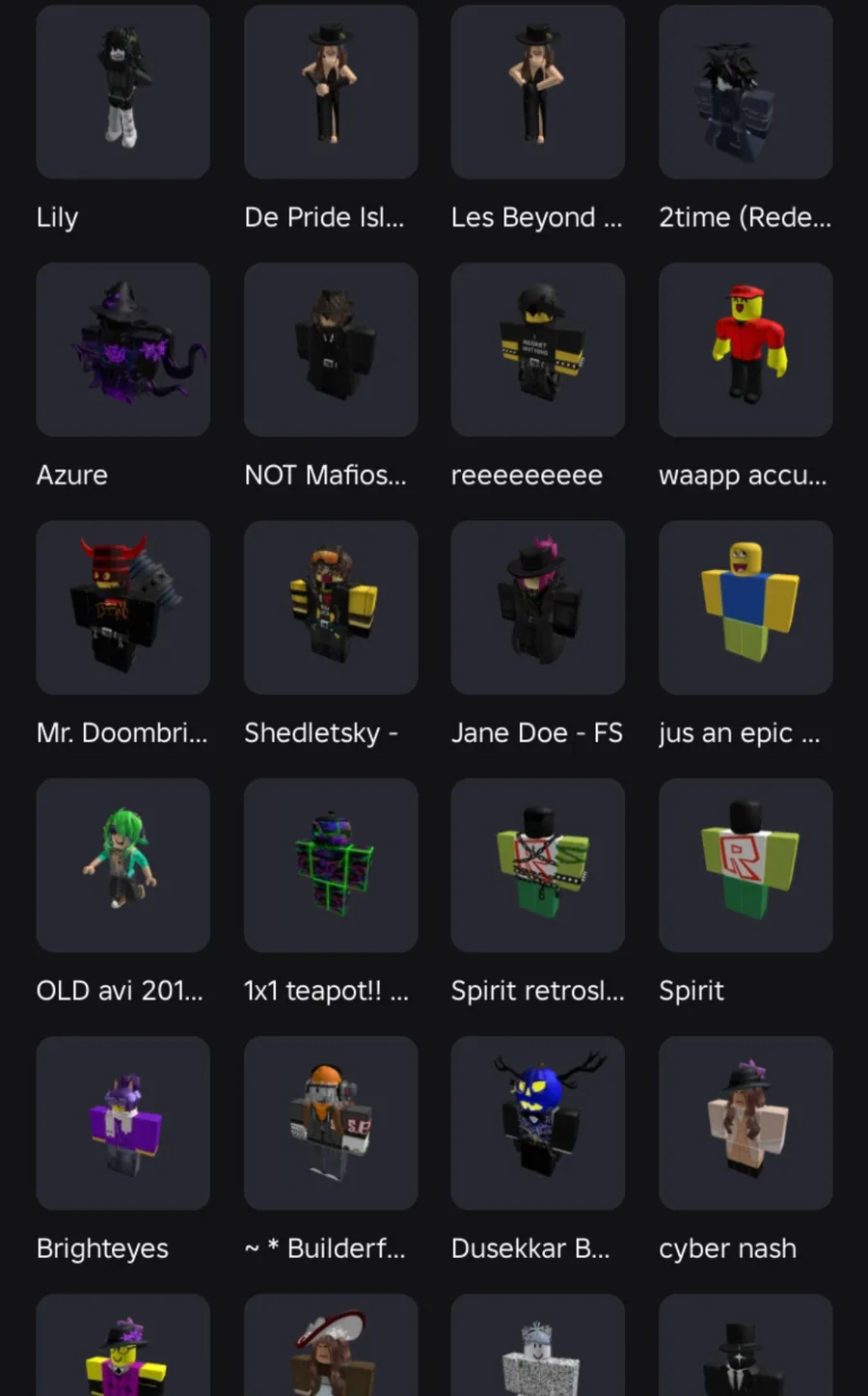Pick the outfit named Spirit
868x1396 pixels.
coord(745,864)
